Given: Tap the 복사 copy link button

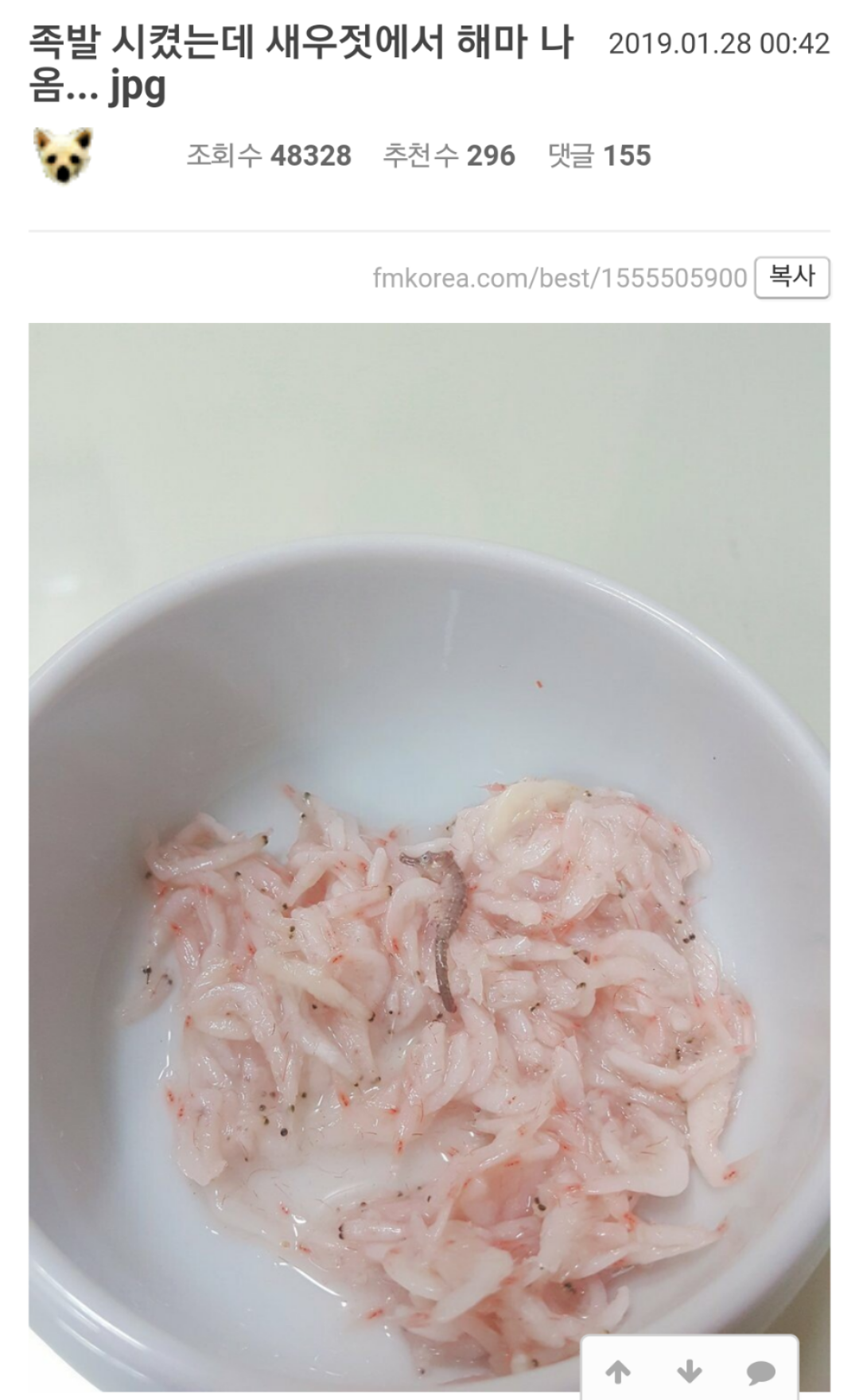Looking at the screenshot, I should click(791, 278).
